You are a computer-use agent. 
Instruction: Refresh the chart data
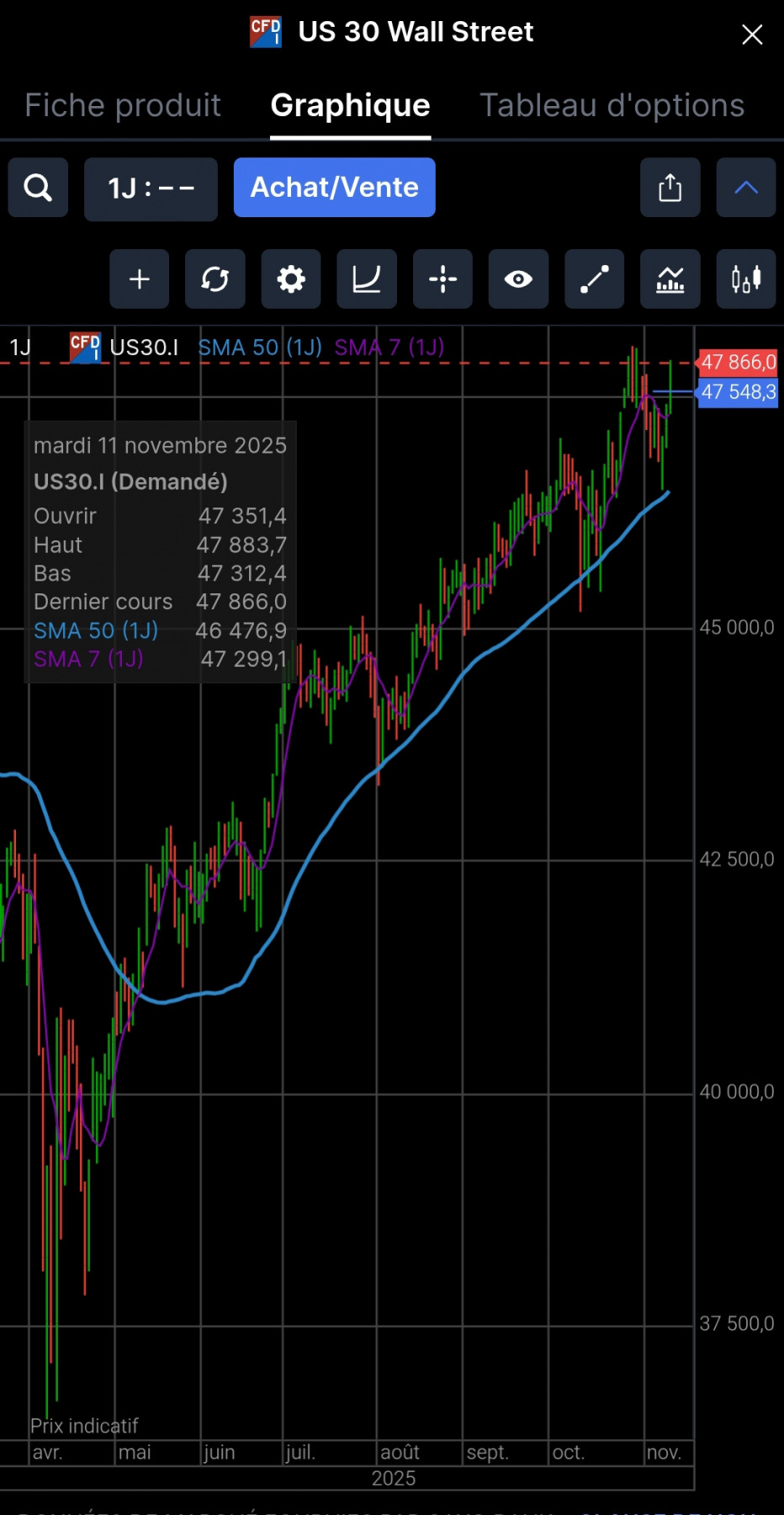[215, 279]
